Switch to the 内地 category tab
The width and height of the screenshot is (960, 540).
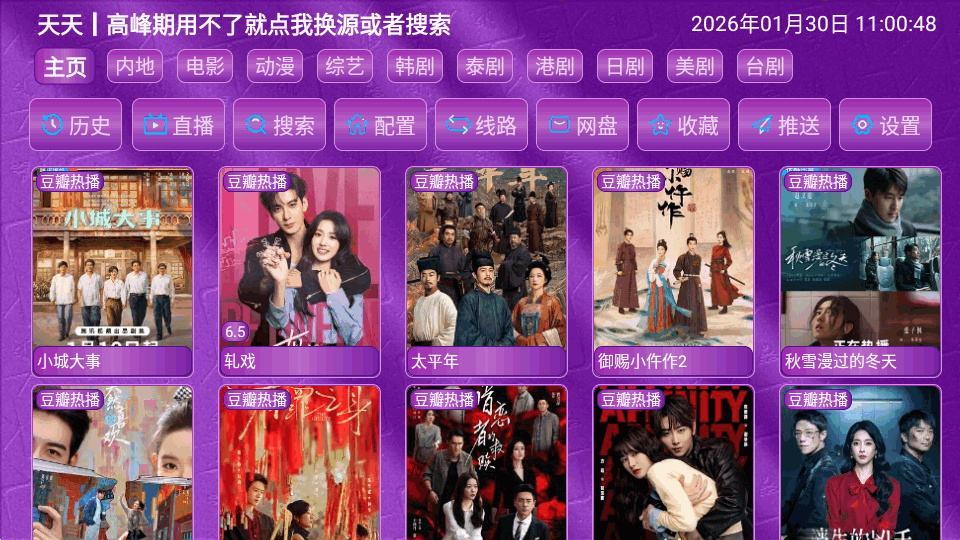(135, 67)
